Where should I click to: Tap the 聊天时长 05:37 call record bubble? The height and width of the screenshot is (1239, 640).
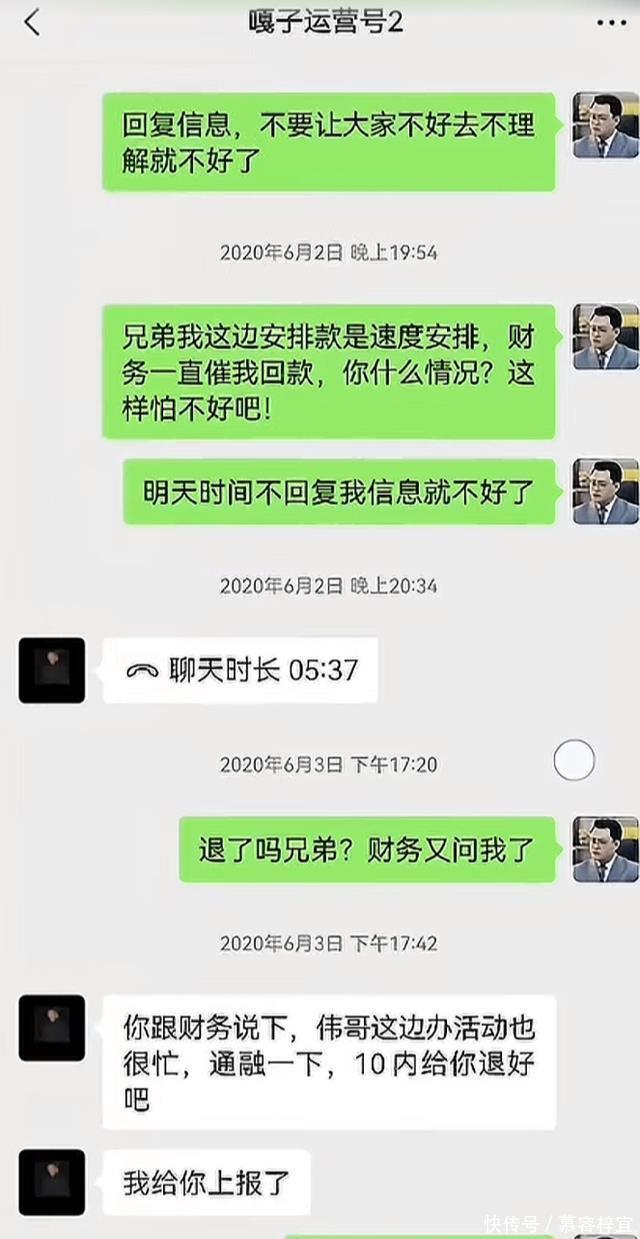coord(241,670)
